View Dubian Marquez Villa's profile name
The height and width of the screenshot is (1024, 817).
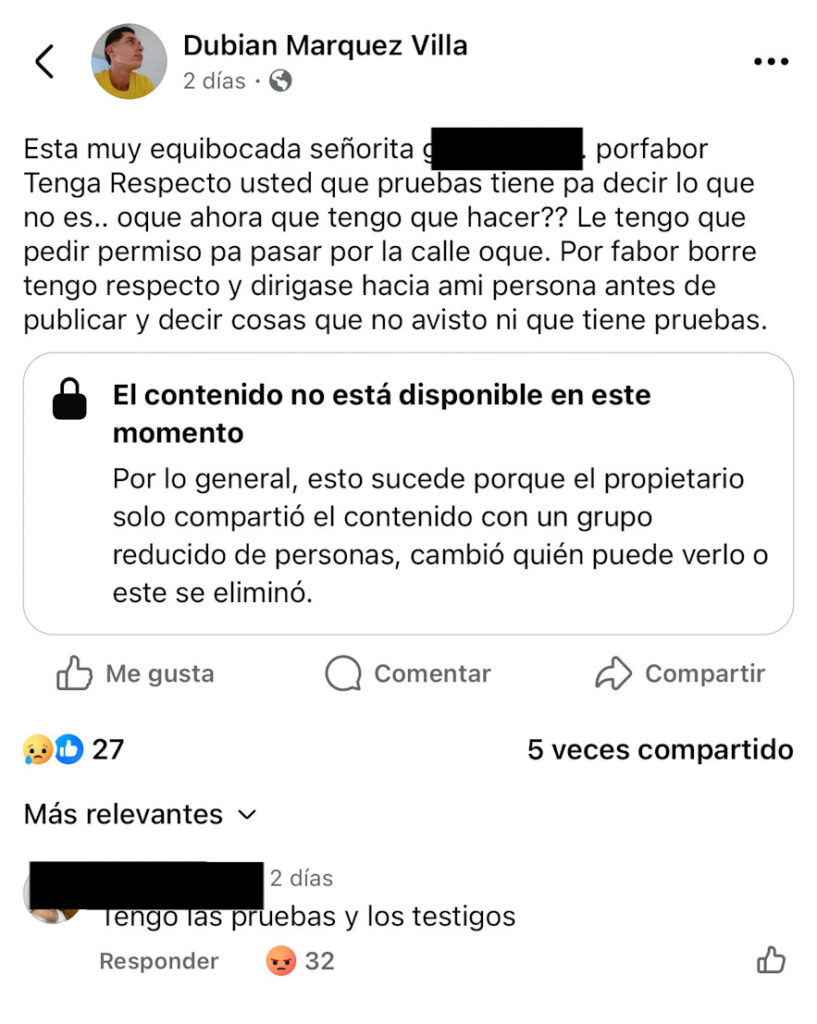325,46
